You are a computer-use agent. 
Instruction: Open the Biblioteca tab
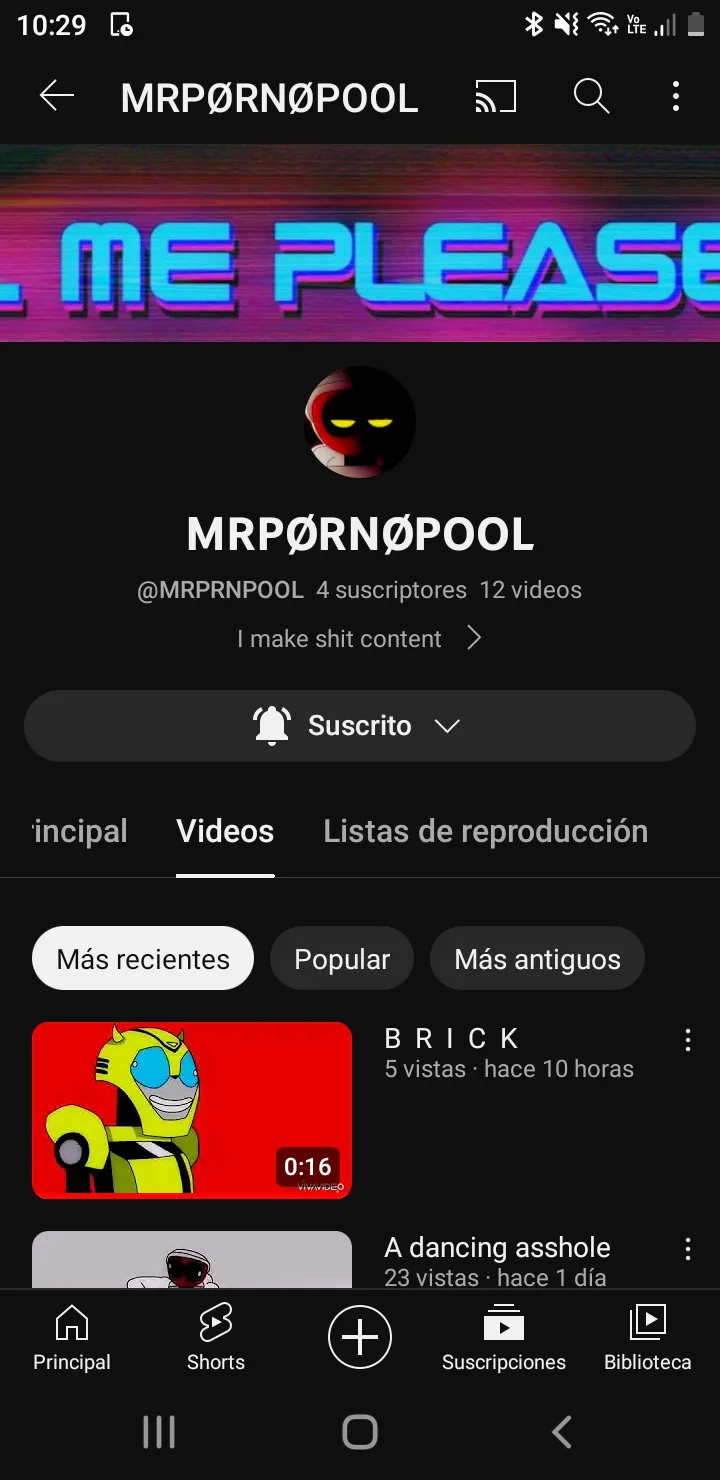tap(648, 1338)
